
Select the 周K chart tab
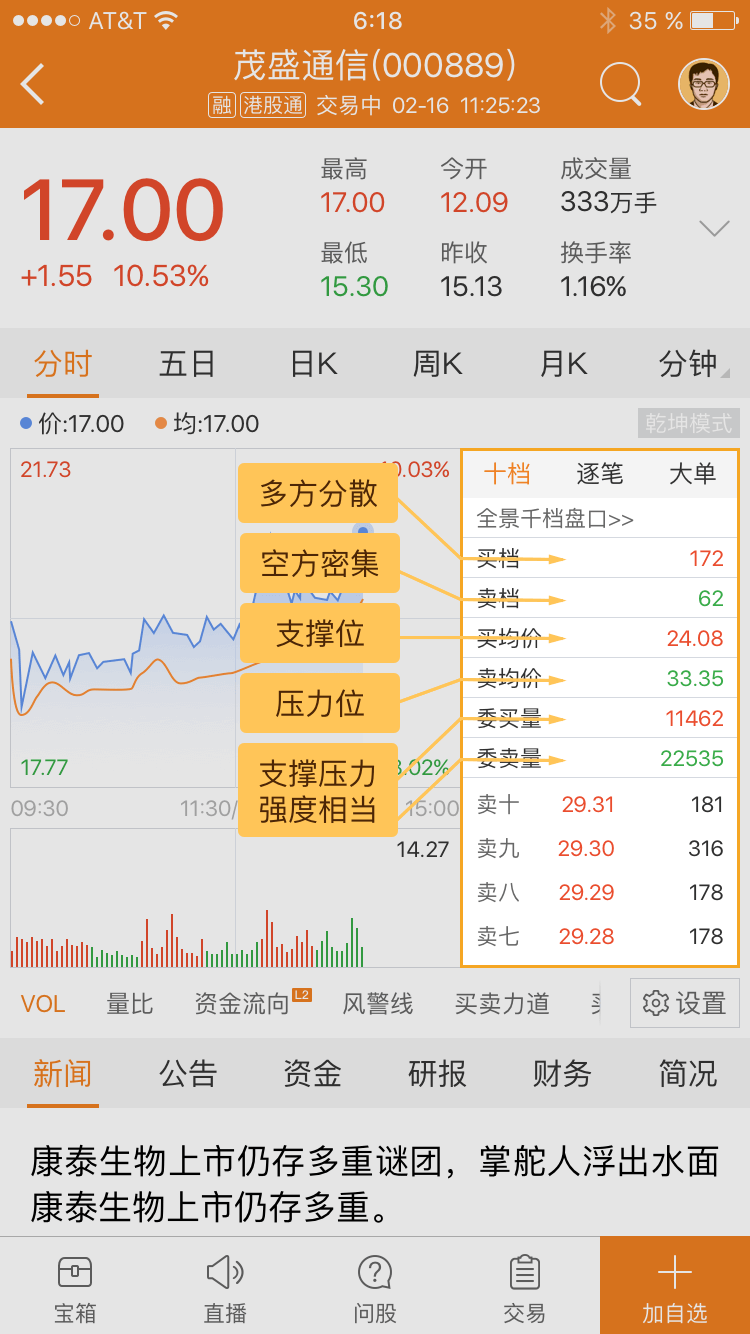(437, 364)
